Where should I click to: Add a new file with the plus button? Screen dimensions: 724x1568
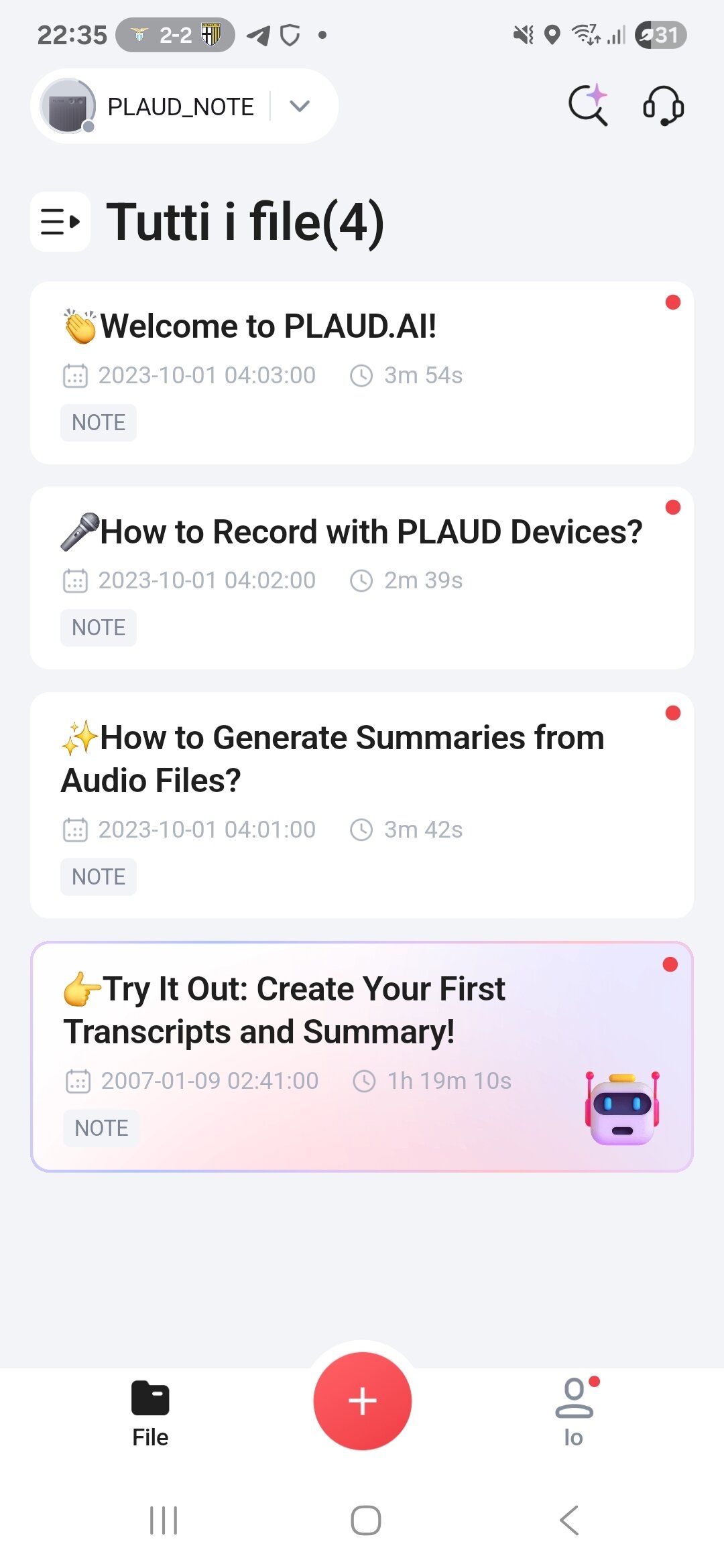(362, 1400)
